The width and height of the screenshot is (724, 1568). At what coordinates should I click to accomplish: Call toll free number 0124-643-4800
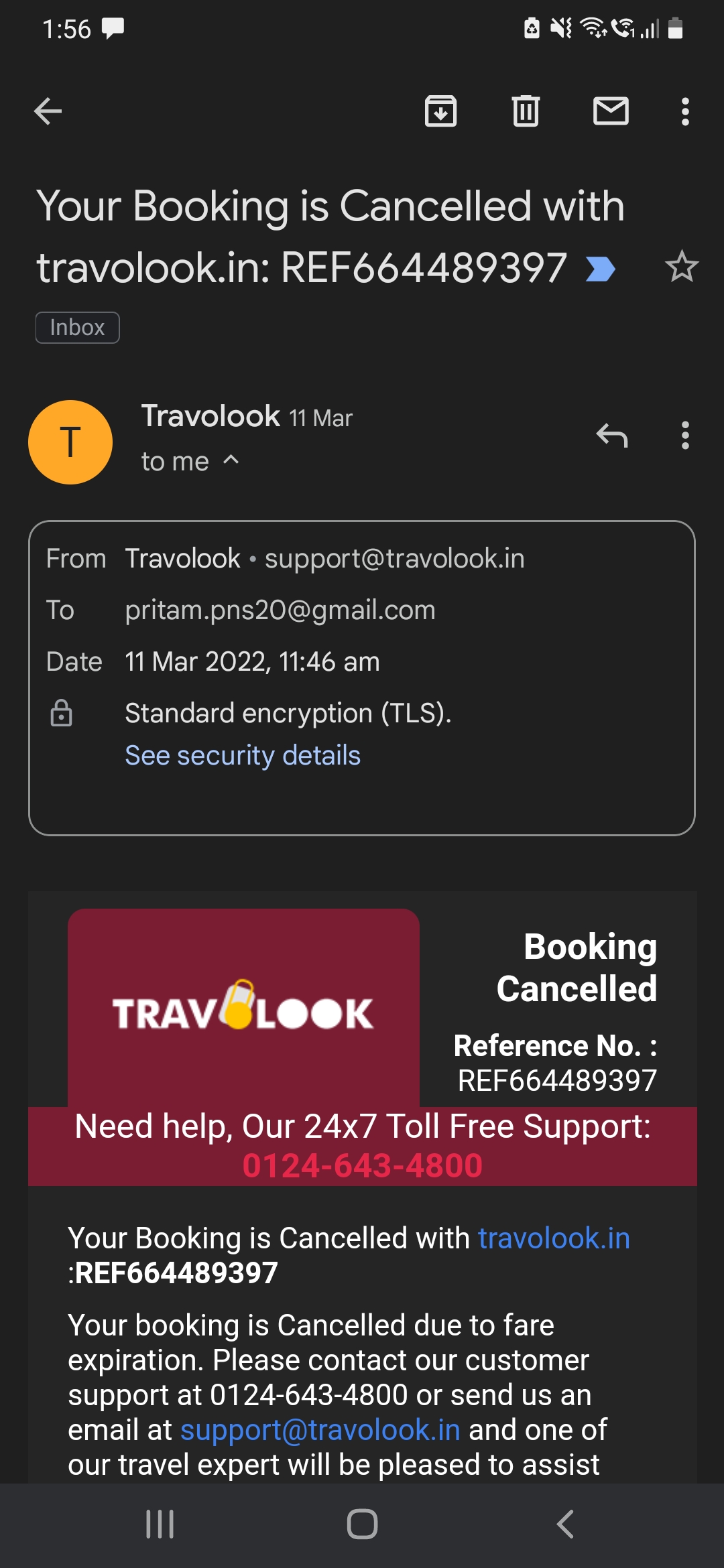point(362,1166)
